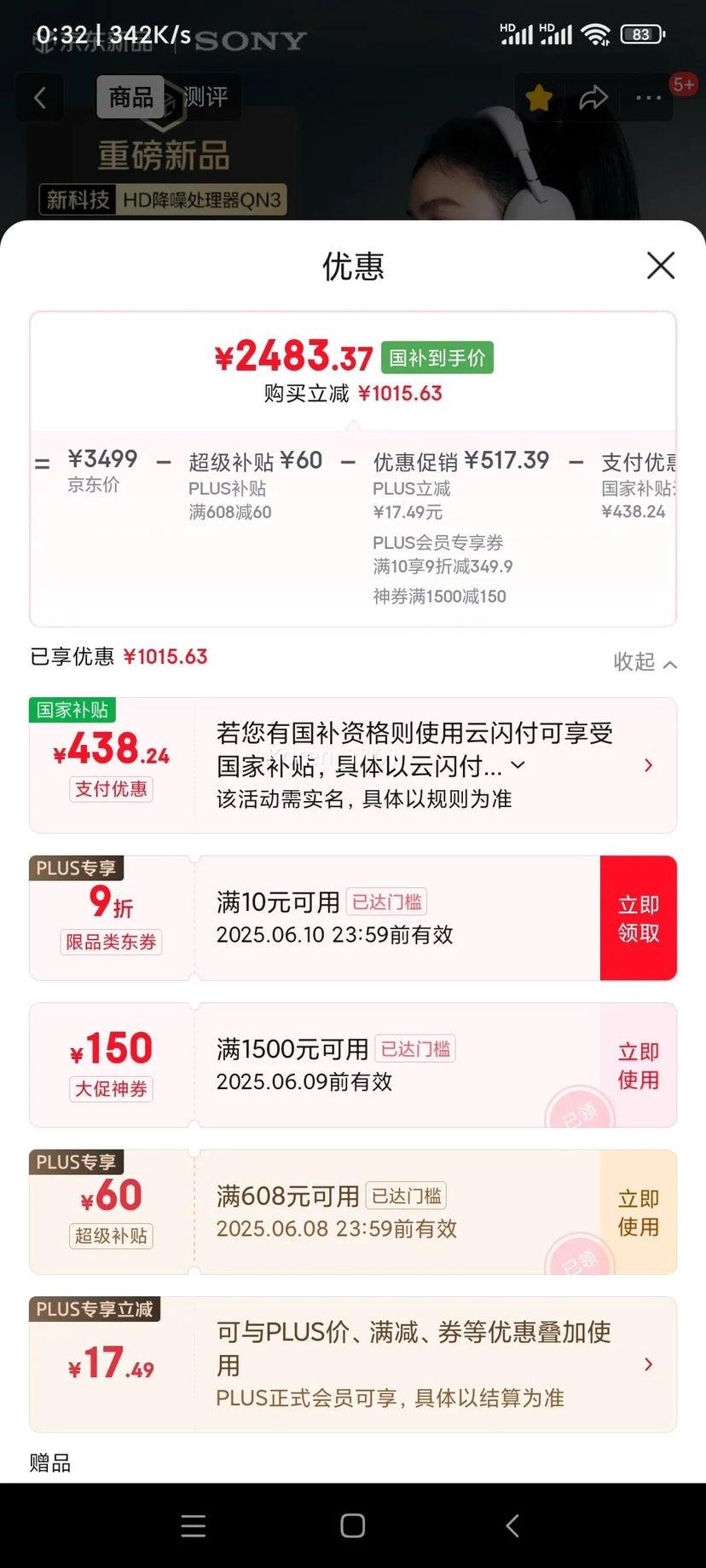Favorite this product with the star

539,98
